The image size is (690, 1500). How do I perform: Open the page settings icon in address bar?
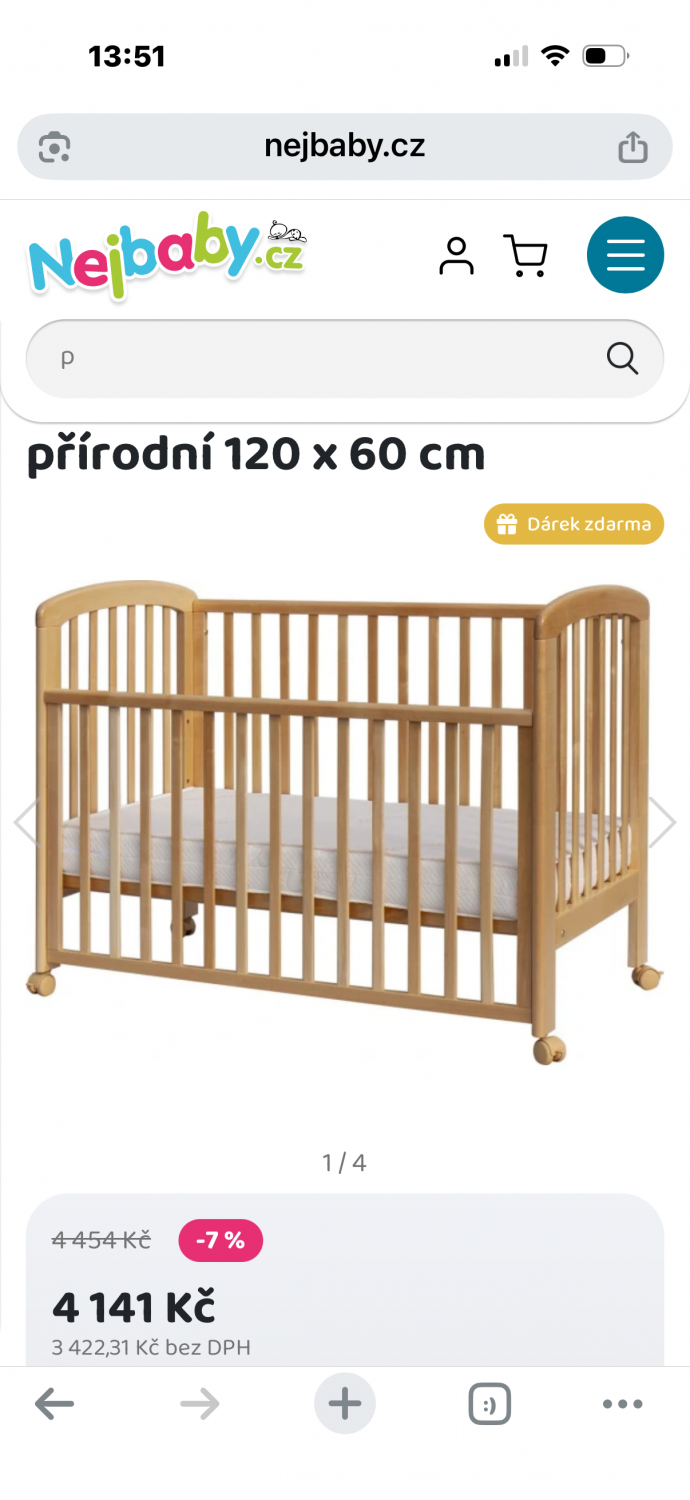point(54,147)
